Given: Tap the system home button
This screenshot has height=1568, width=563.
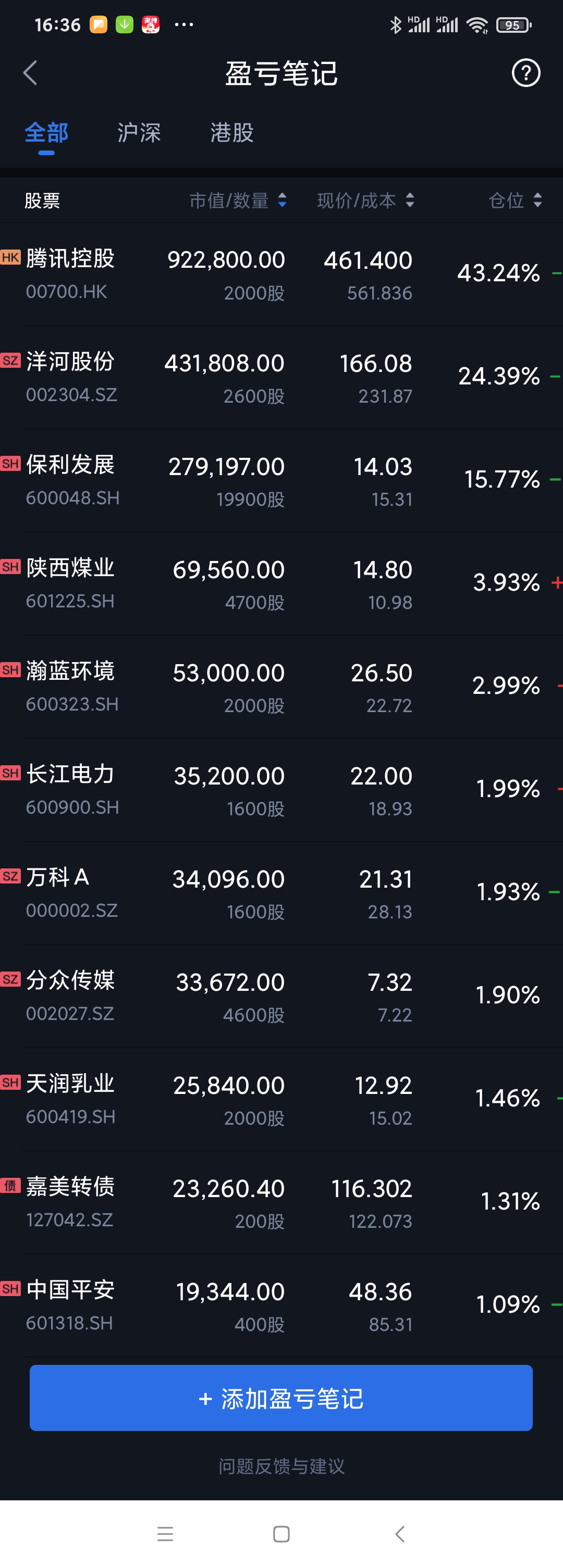Looking at the screenshot, I should point(281,1534).
